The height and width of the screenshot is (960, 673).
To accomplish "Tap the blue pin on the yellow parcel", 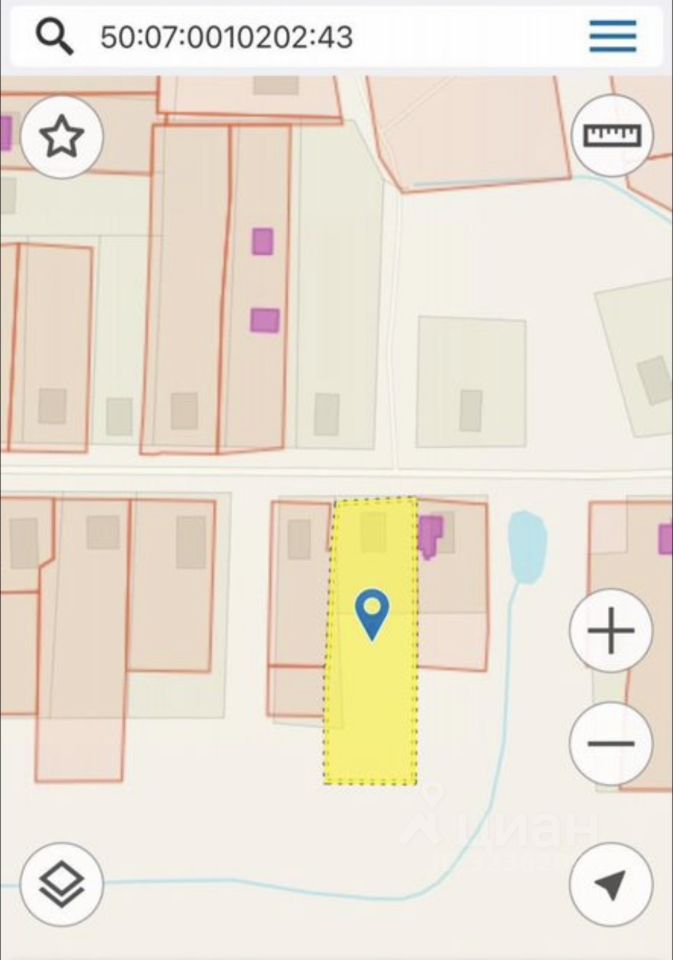I will pos(372,612).
